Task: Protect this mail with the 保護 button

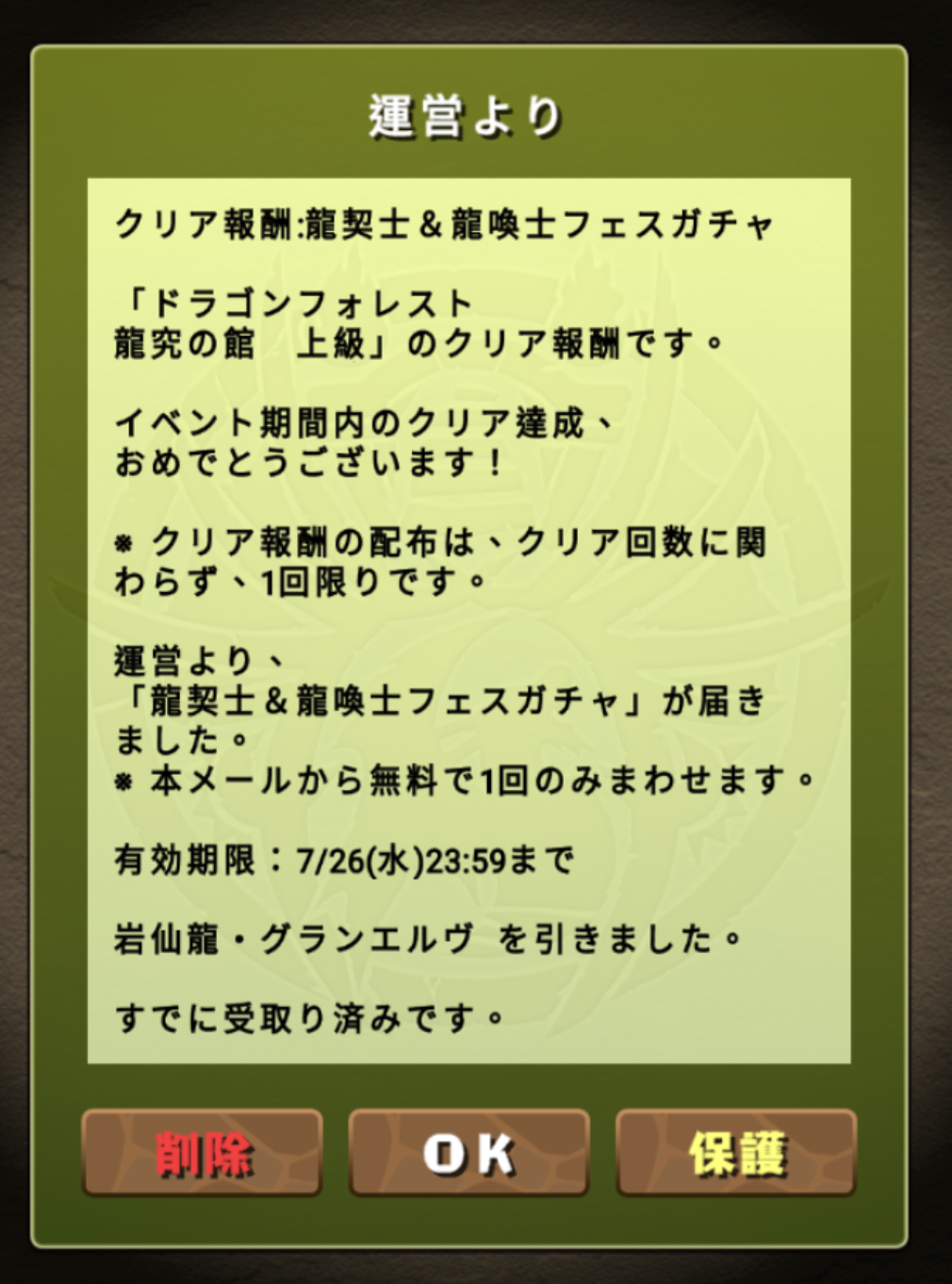Action: (736, 1153)
